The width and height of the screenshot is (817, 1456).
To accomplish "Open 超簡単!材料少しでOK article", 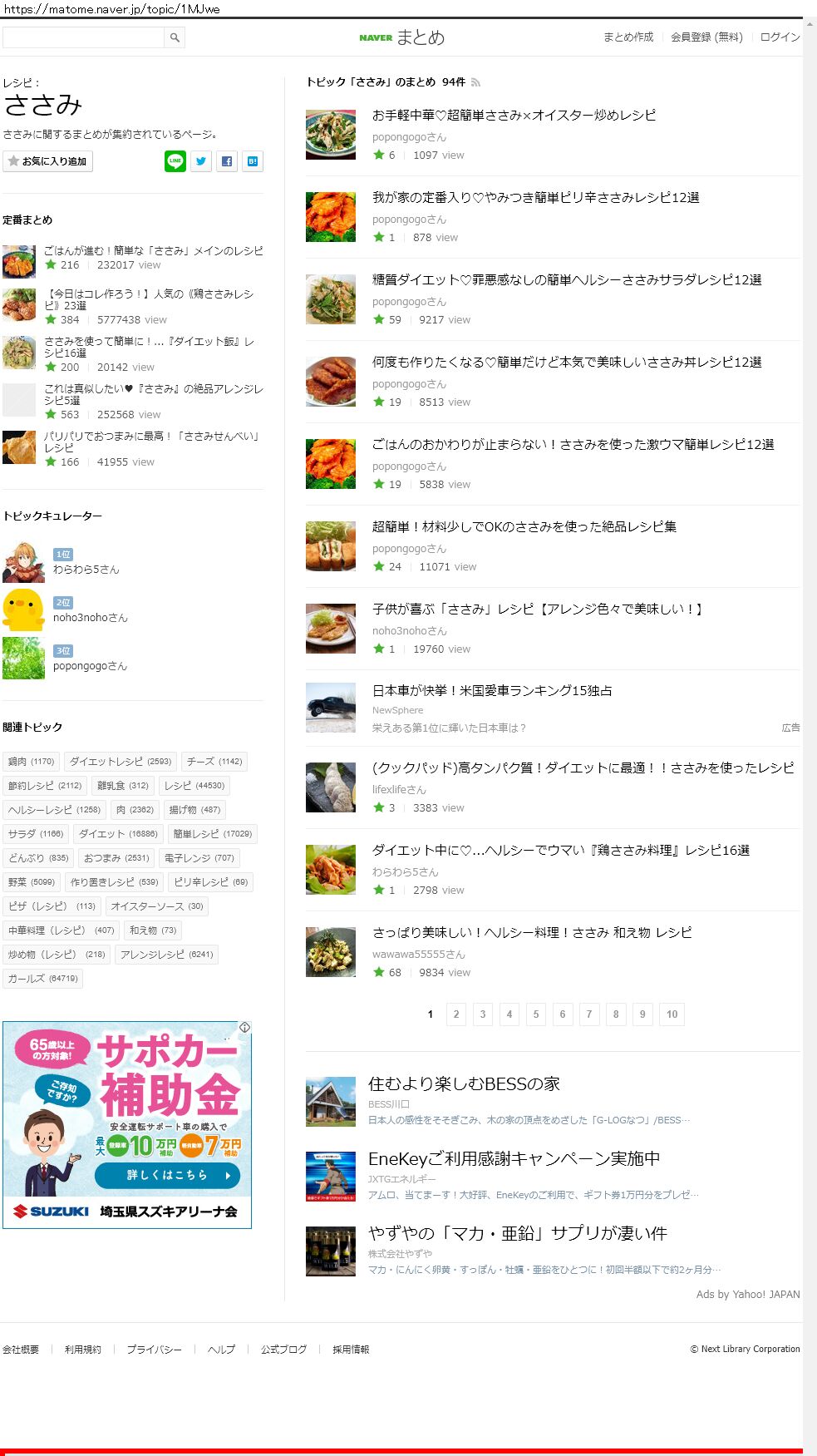I will 524,526.
